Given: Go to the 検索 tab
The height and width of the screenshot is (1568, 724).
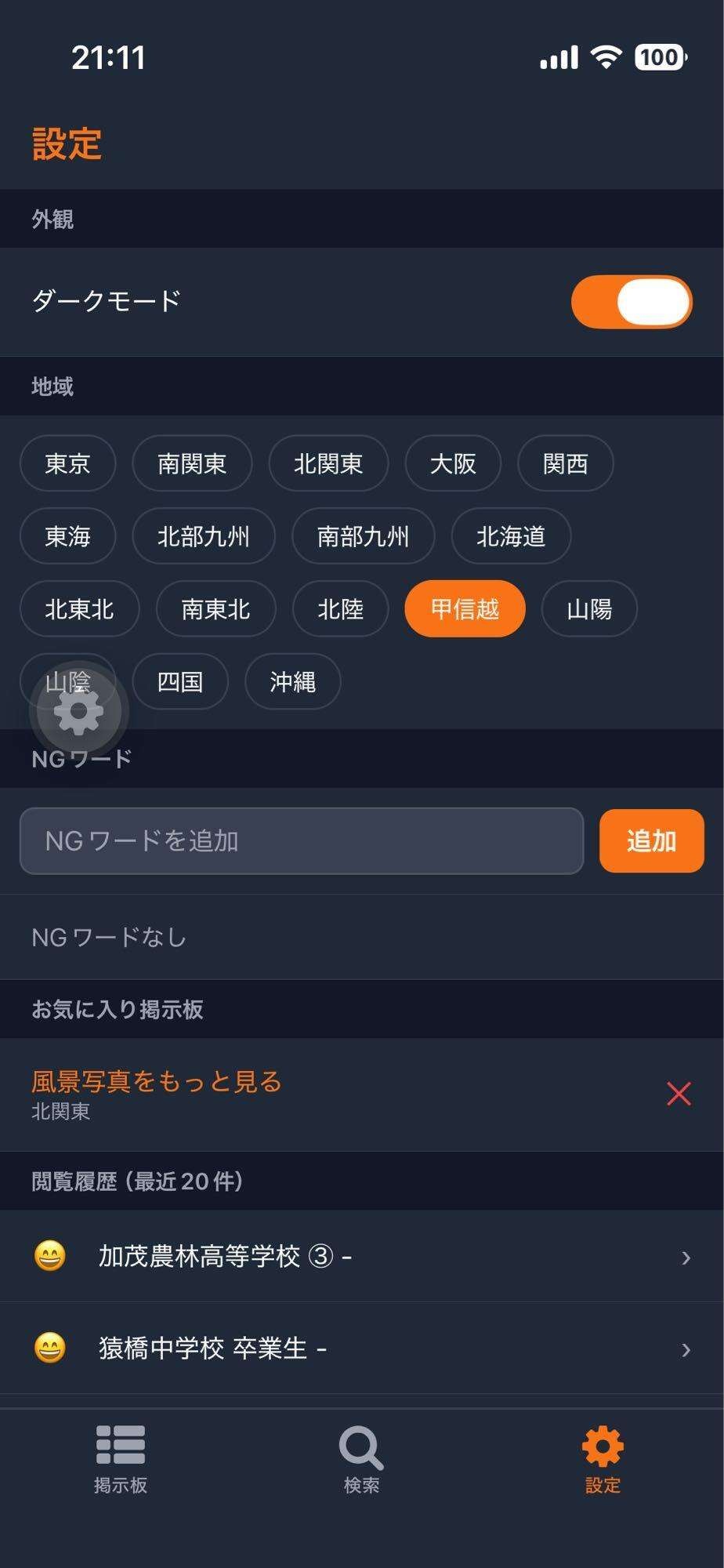Looking at the screenshot, I should pos(361,1459).
